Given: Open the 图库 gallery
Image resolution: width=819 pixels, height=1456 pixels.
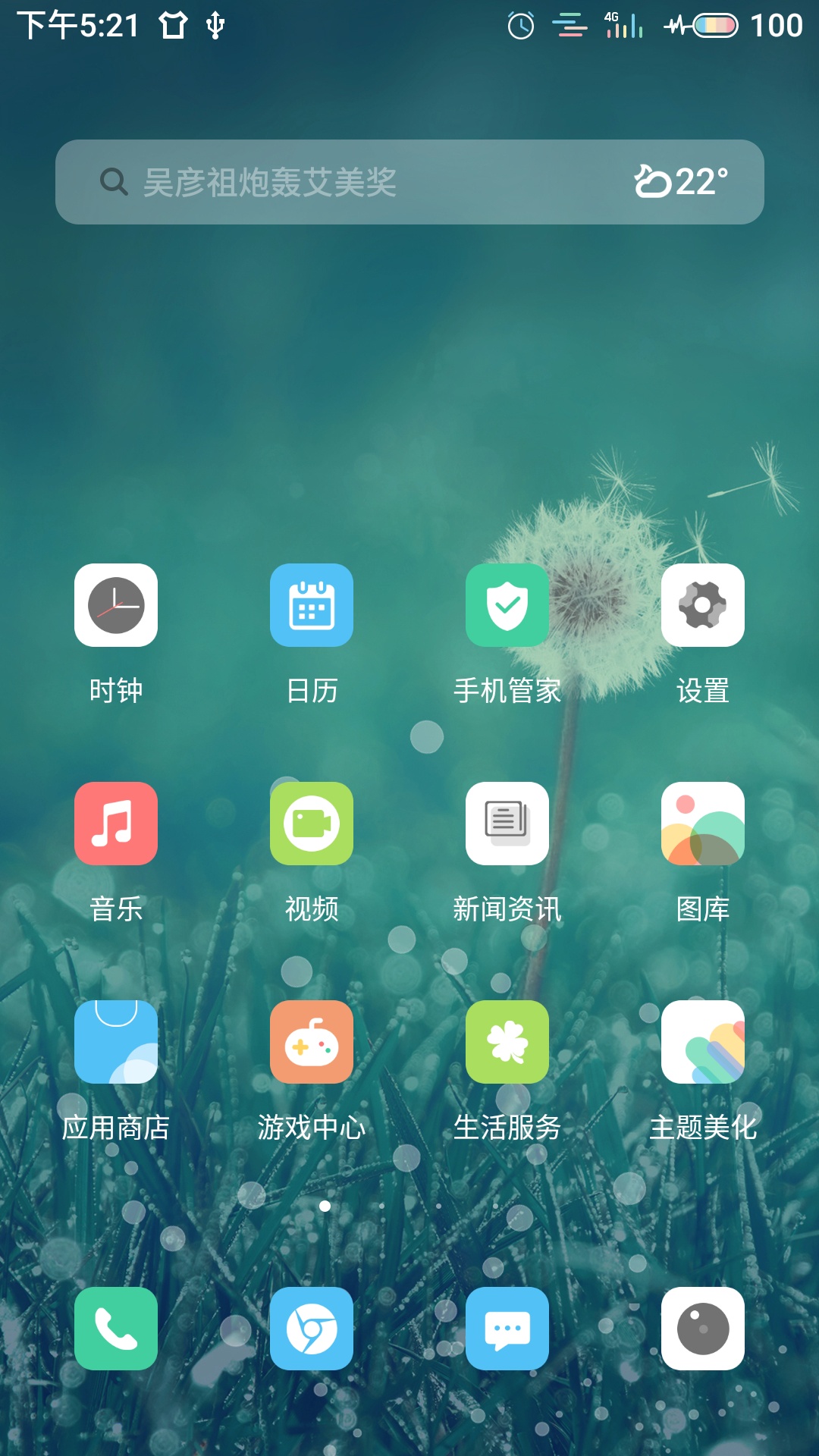Looking at the screenshot, I should [x=703, y=824].
